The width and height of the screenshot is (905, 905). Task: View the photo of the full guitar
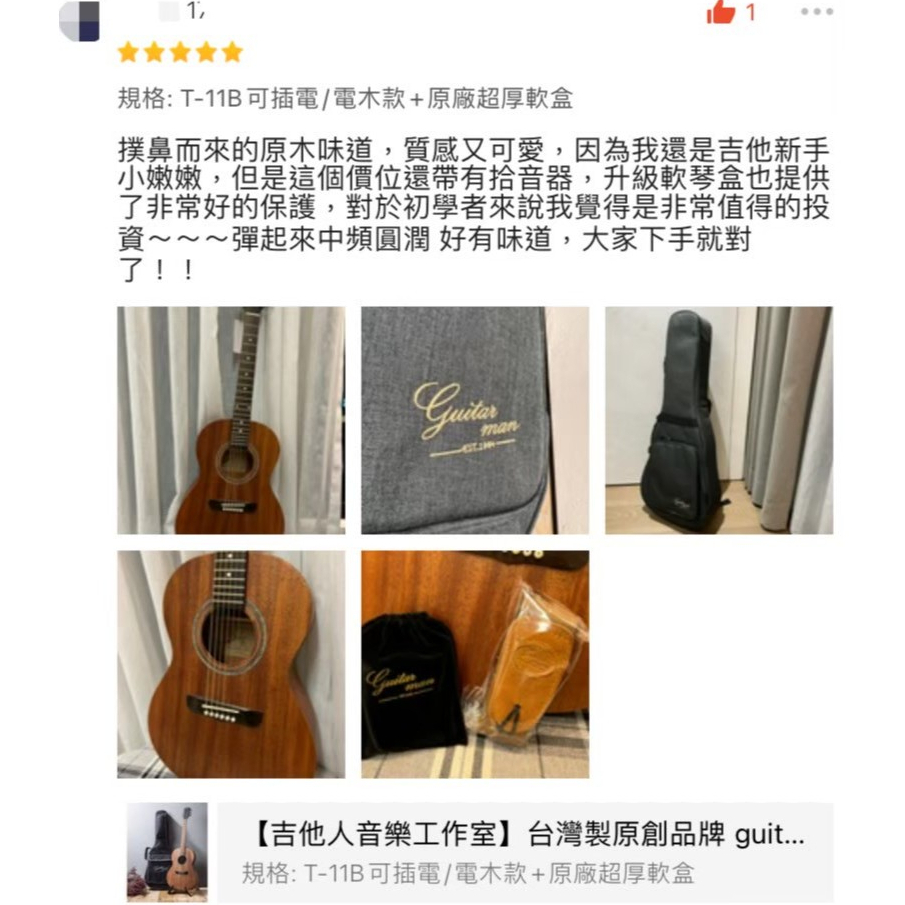tap(231, 420)
